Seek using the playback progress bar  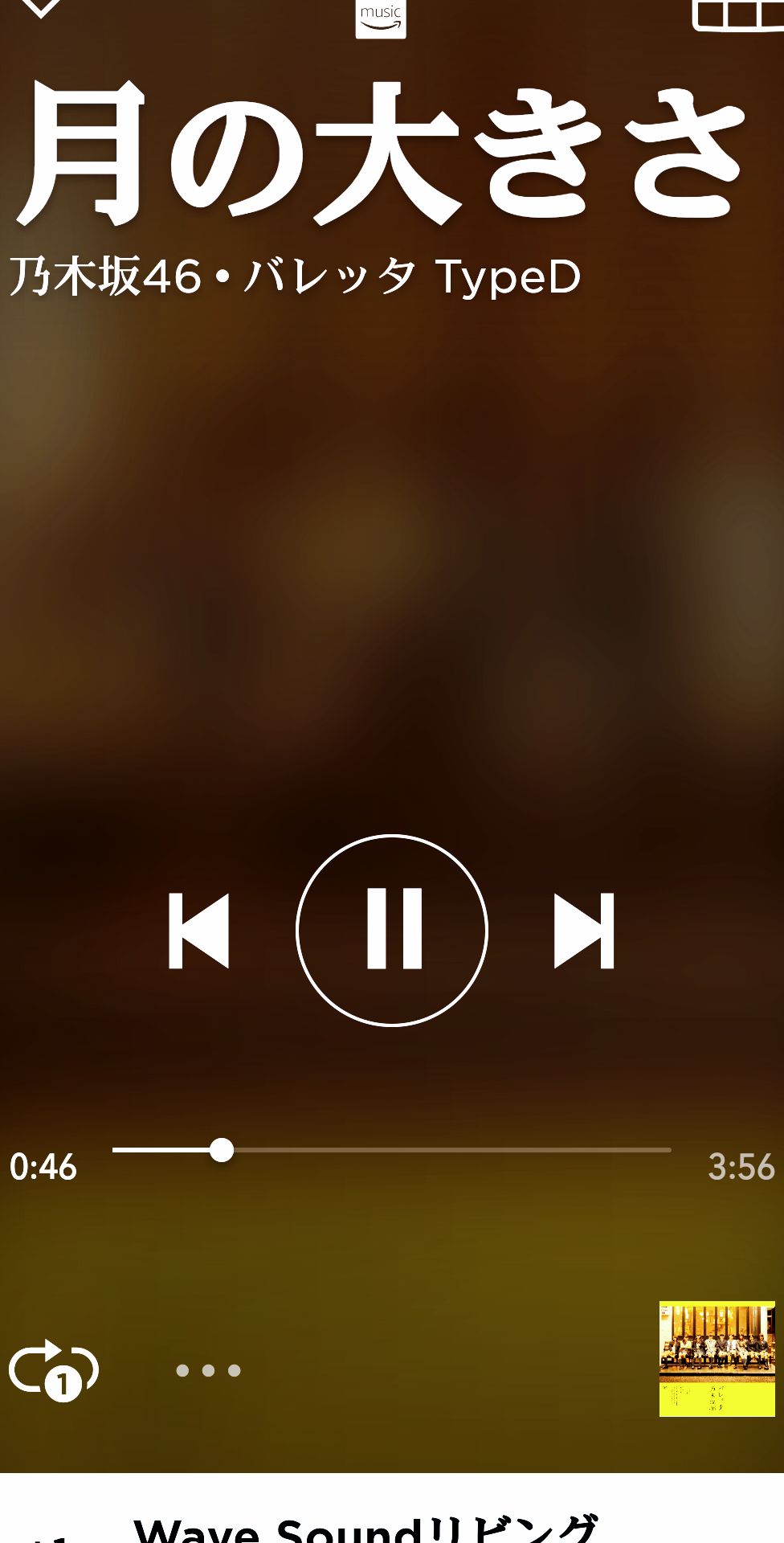(391, 1150)
